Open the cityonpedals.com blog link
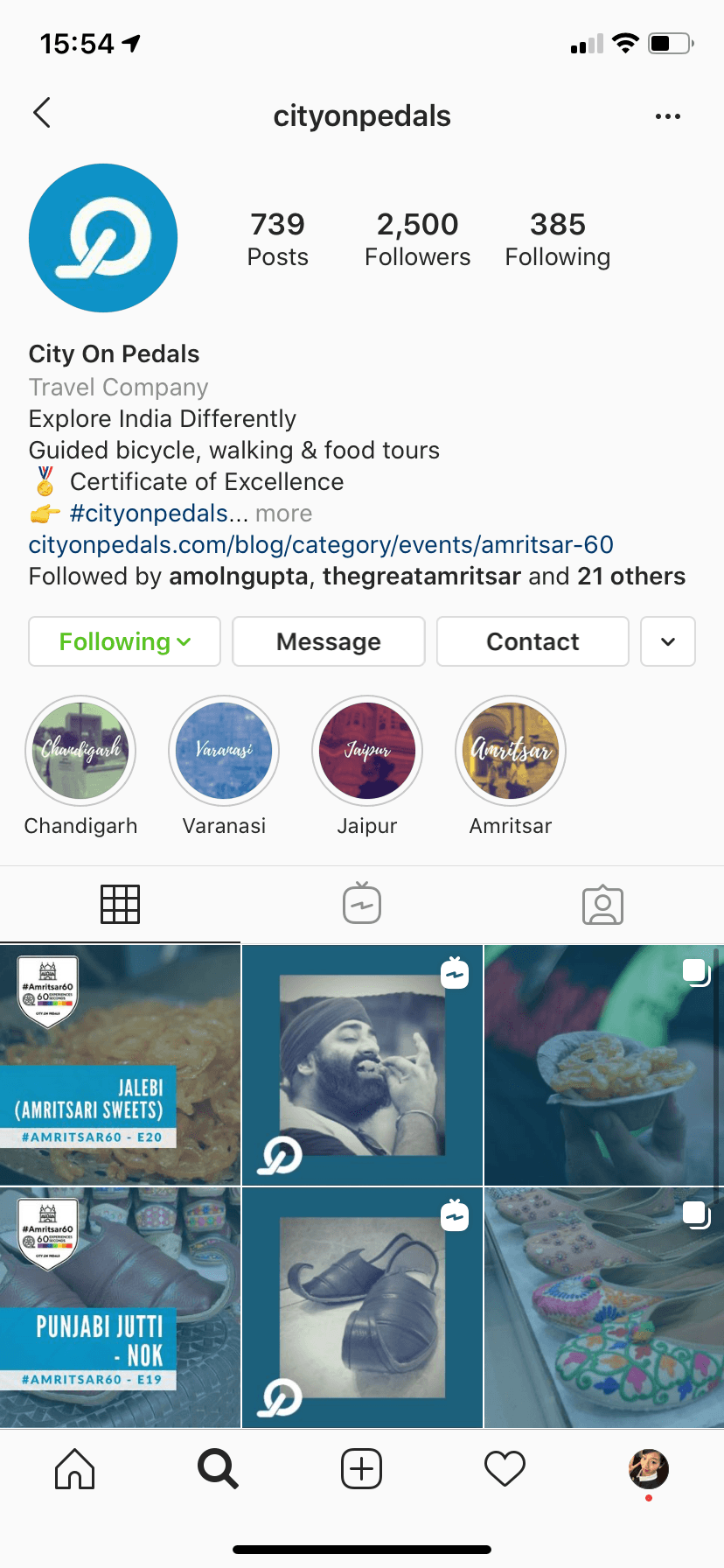This screenshot has height=1568, width=724. [321, 544]
